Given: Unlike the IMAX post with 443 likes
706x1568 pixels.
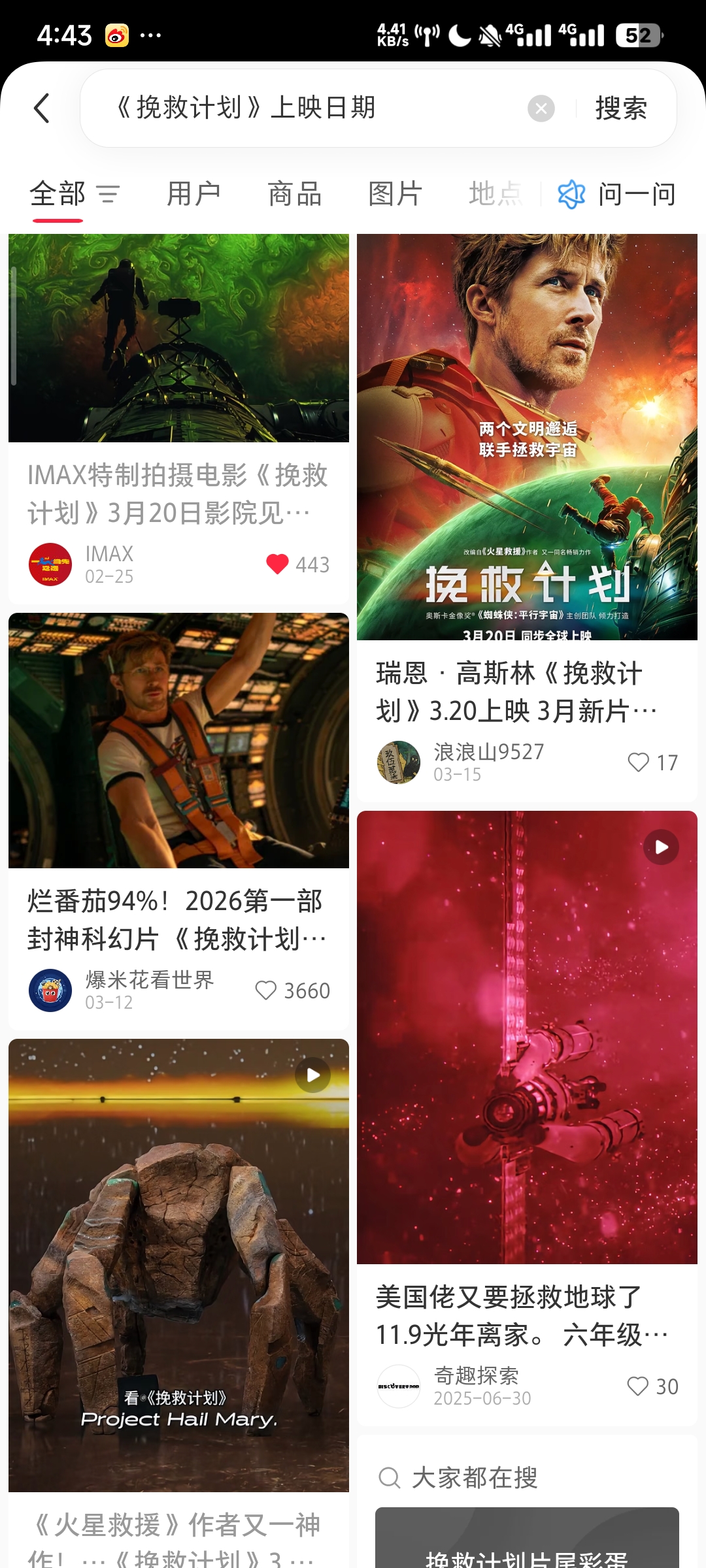Looking at the screenshot, I should click(278, 564).
